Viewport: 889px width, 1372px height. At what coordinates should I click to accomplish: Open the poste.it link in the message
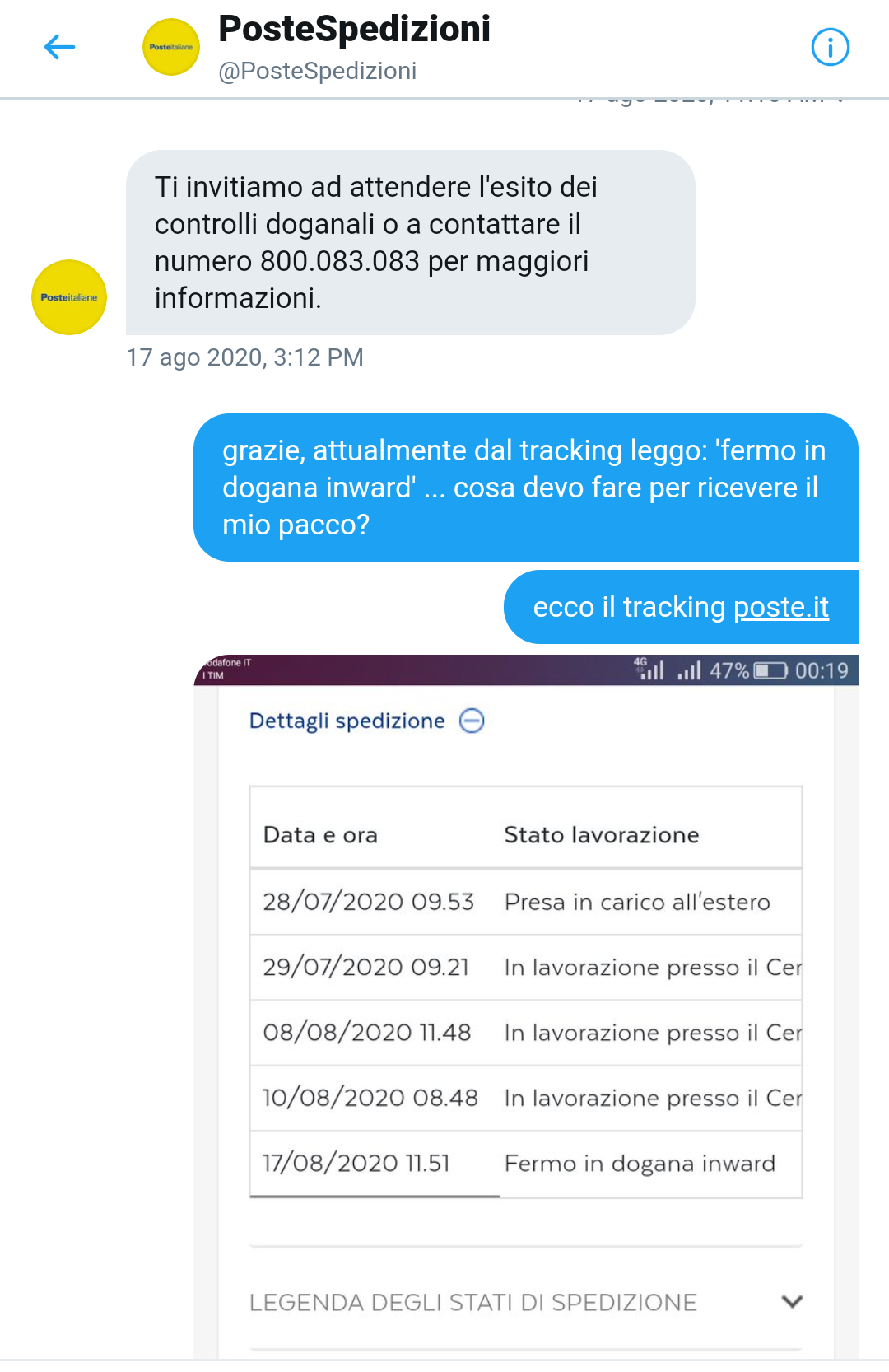780,607
